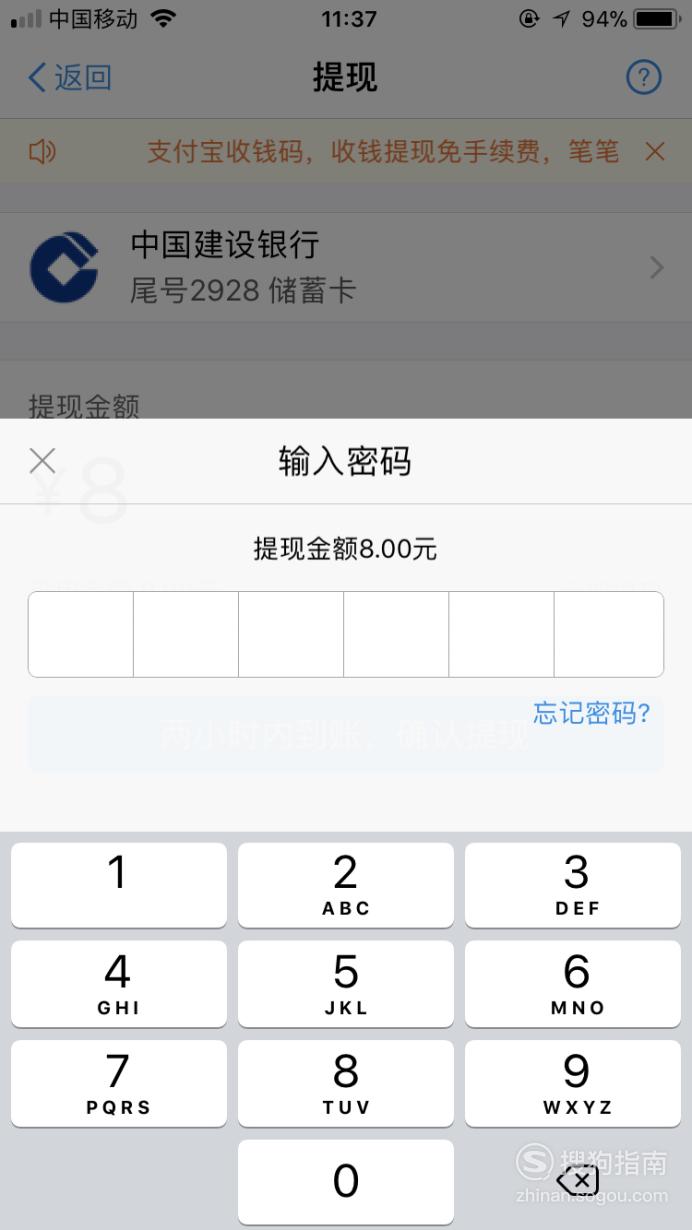Tap the 忘记密码? link
The height and width of the screenshot is (1230, 692).
592,713
